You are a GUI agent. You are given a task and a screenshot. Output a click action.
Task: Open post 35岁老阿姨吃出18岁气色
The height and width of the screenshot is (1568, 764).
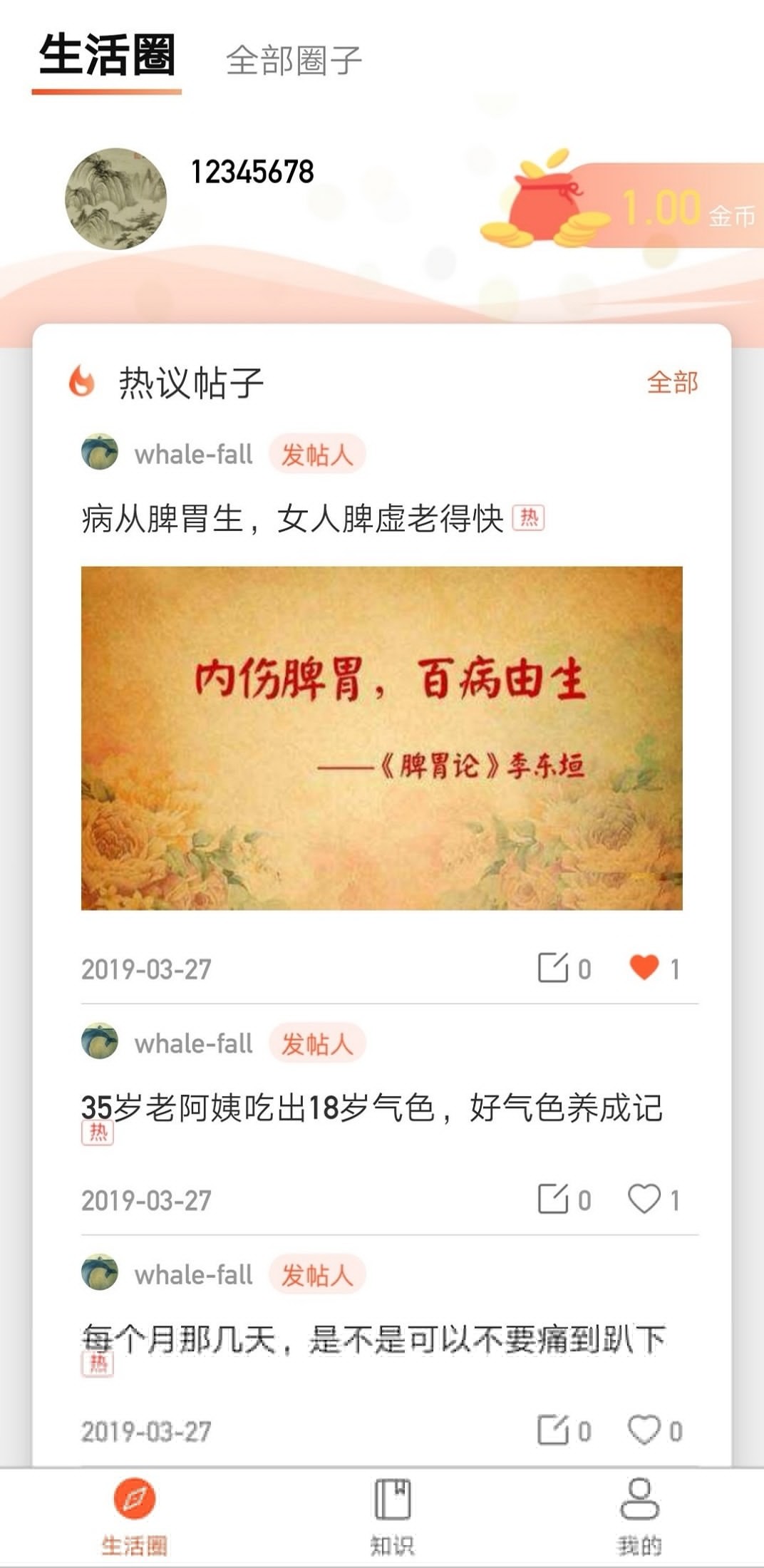click(x=371, y=1108)
